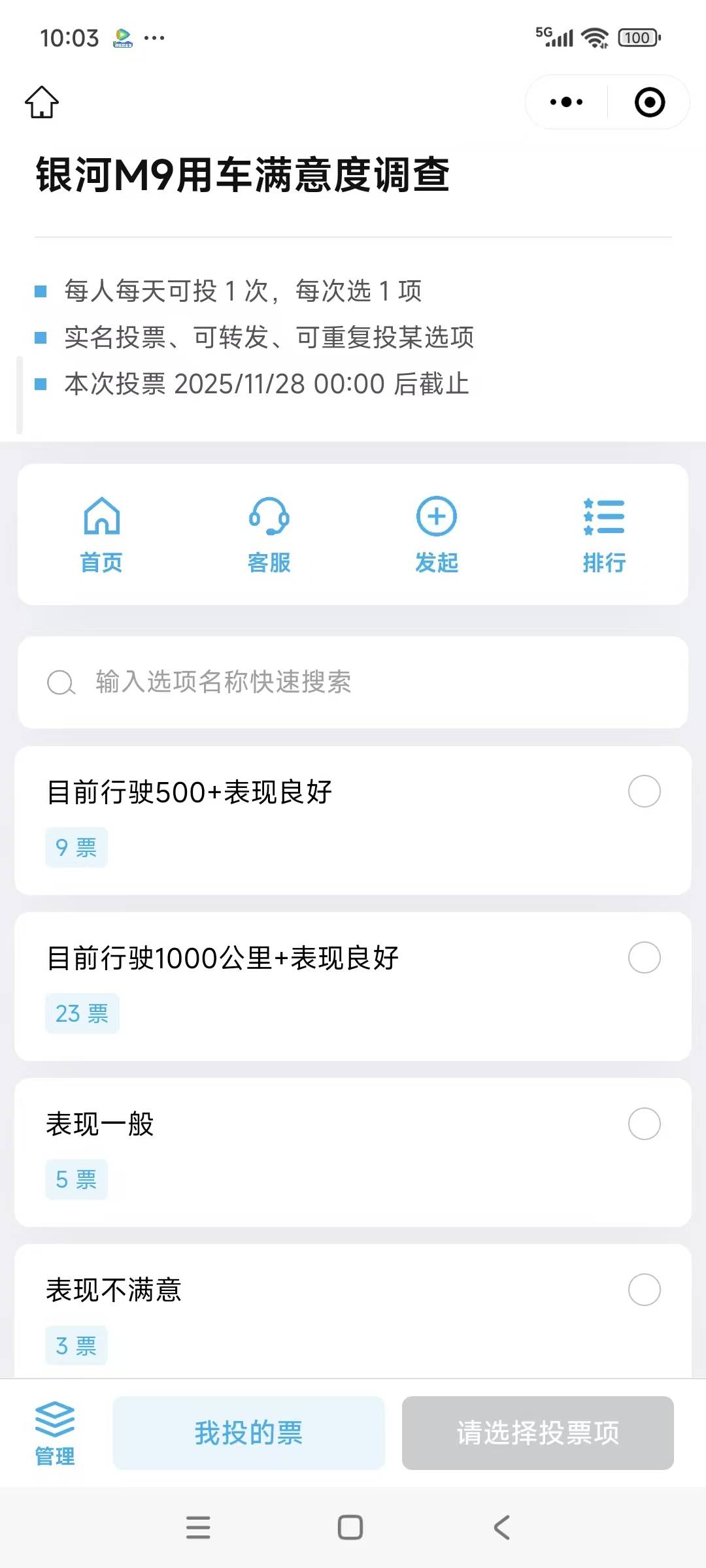706x1568 pixels.
Task: Tap the 请选择投票项 submit button
Action: click(x=537, y=1433)
